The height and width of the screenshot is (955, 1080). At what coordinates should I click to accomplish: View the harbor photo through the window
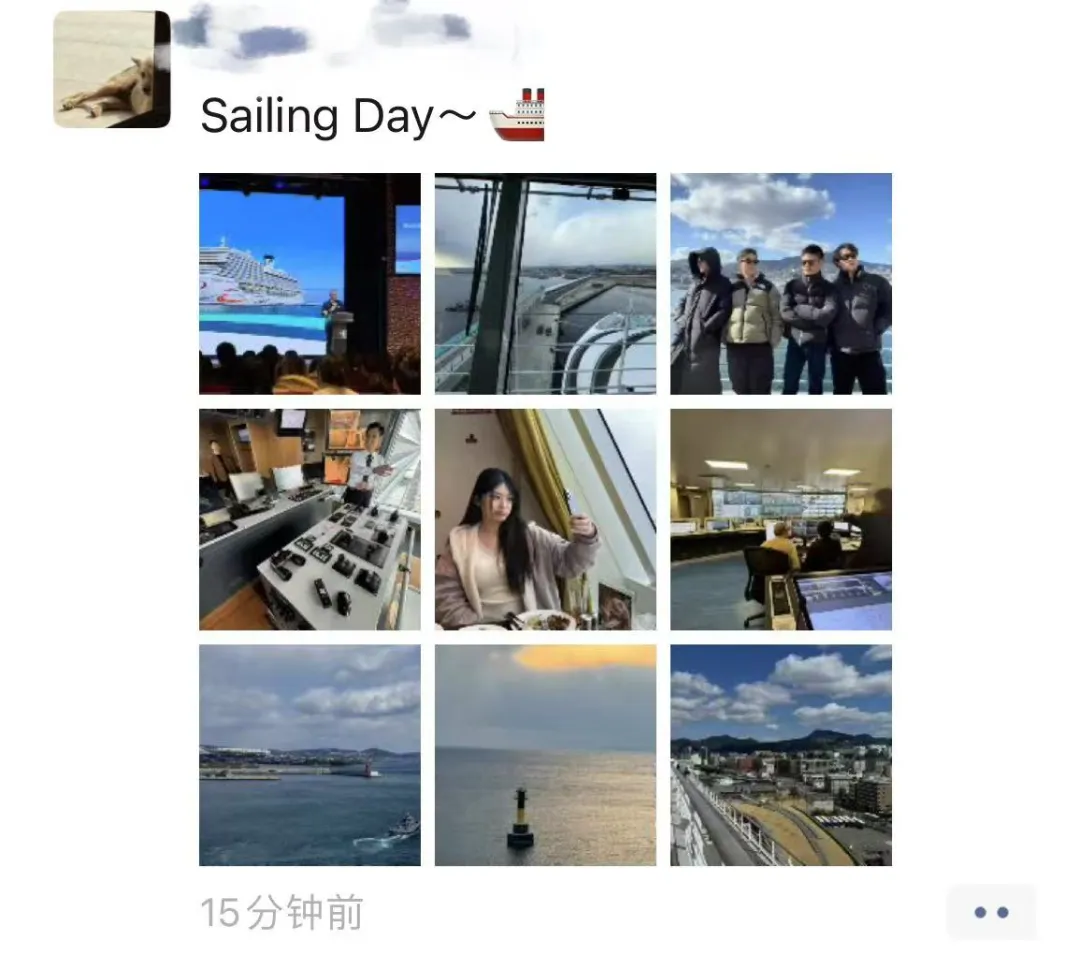point(546,284)
